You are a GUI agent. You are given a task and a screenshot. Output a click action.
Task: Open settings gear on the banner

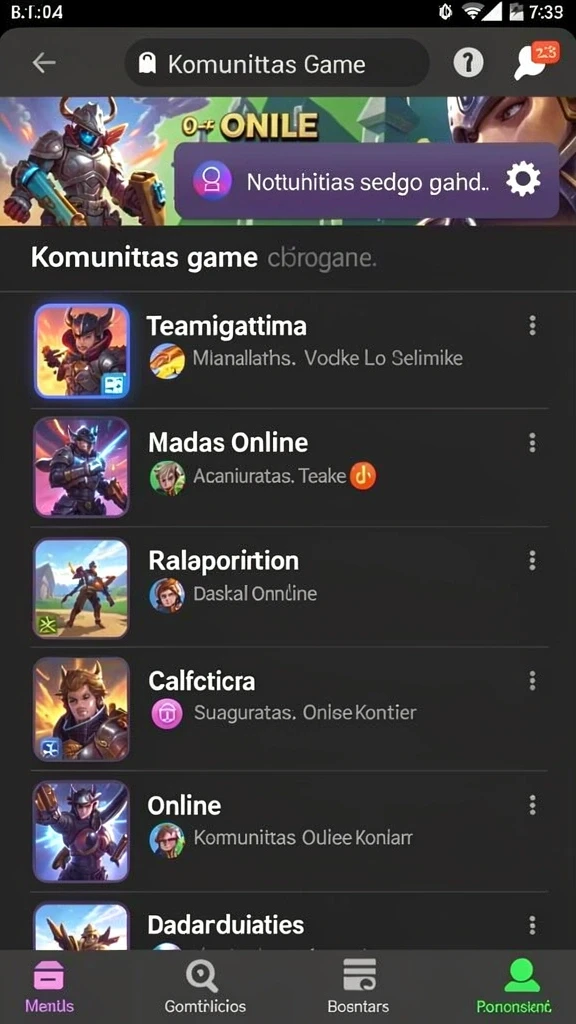click(524, 180)
